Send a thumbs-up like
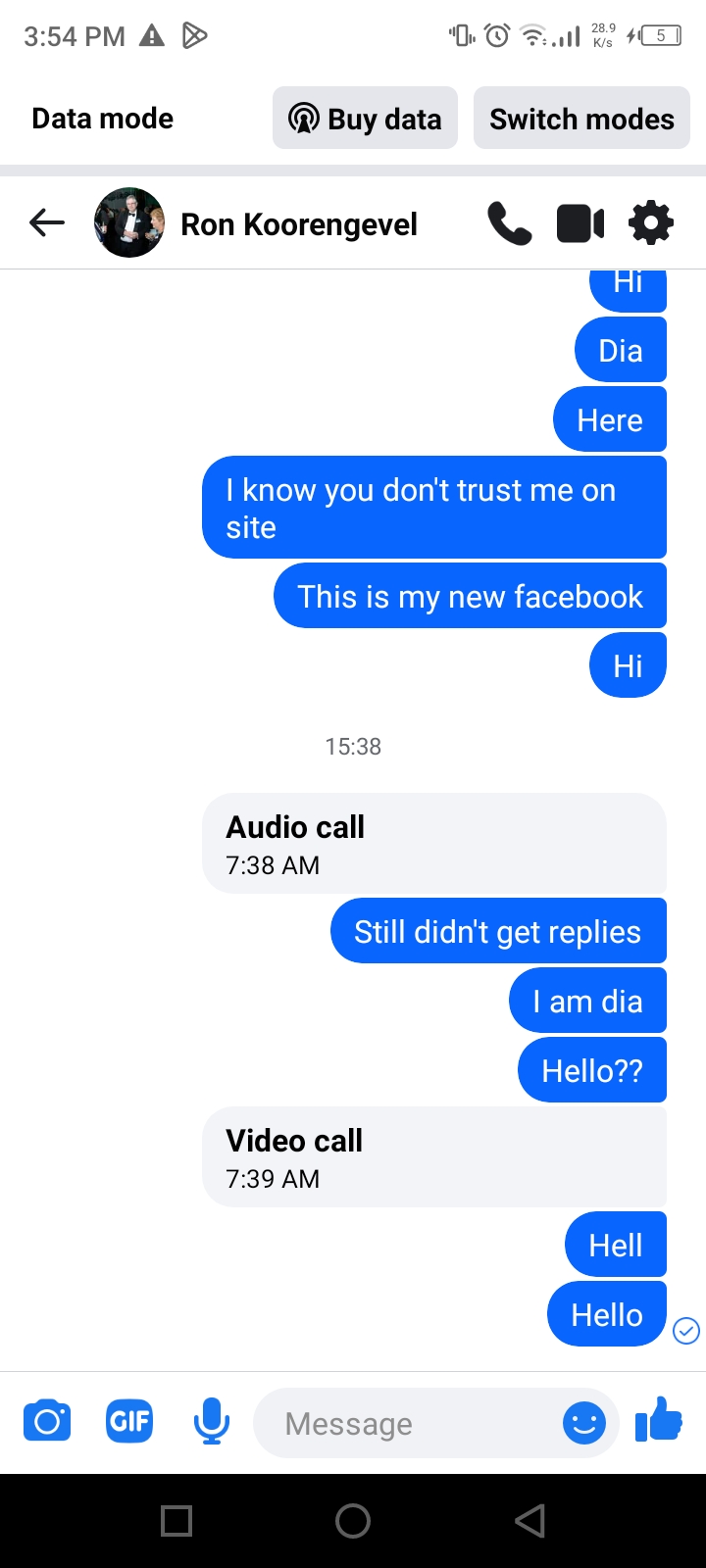This screenshot has width=706, height=1568. 659,1420
